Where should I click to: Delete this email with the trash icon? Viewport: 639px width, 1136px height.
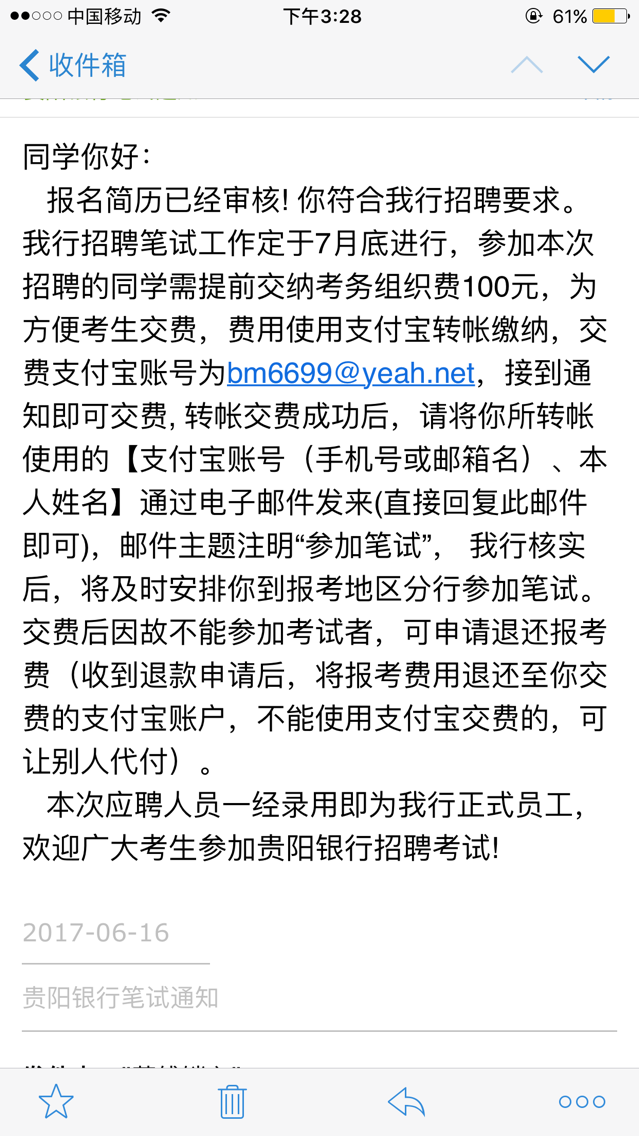tap(232, 1101)
